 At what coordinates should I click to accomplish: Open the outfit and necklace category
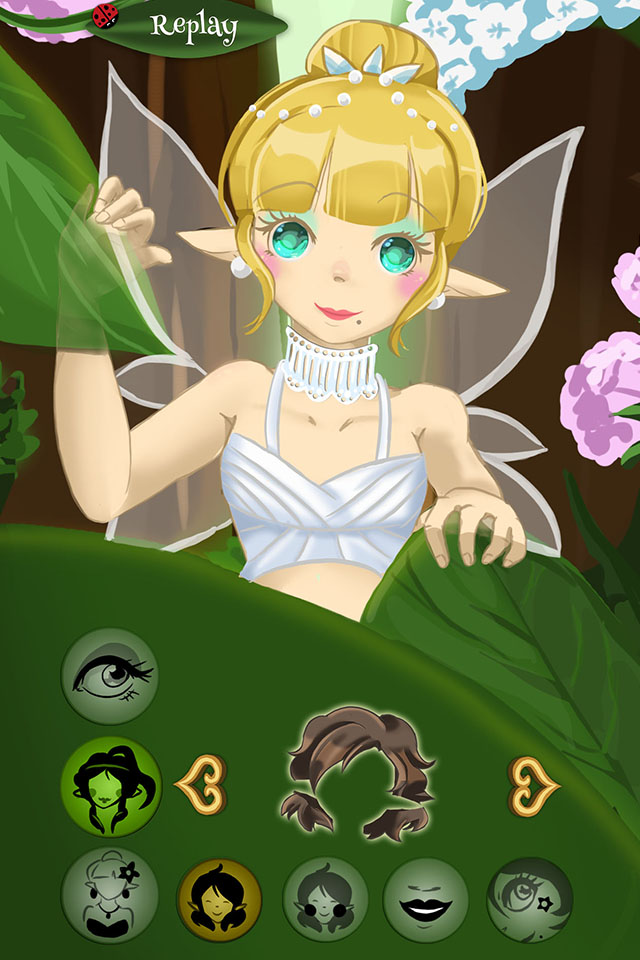pos(110,896)
